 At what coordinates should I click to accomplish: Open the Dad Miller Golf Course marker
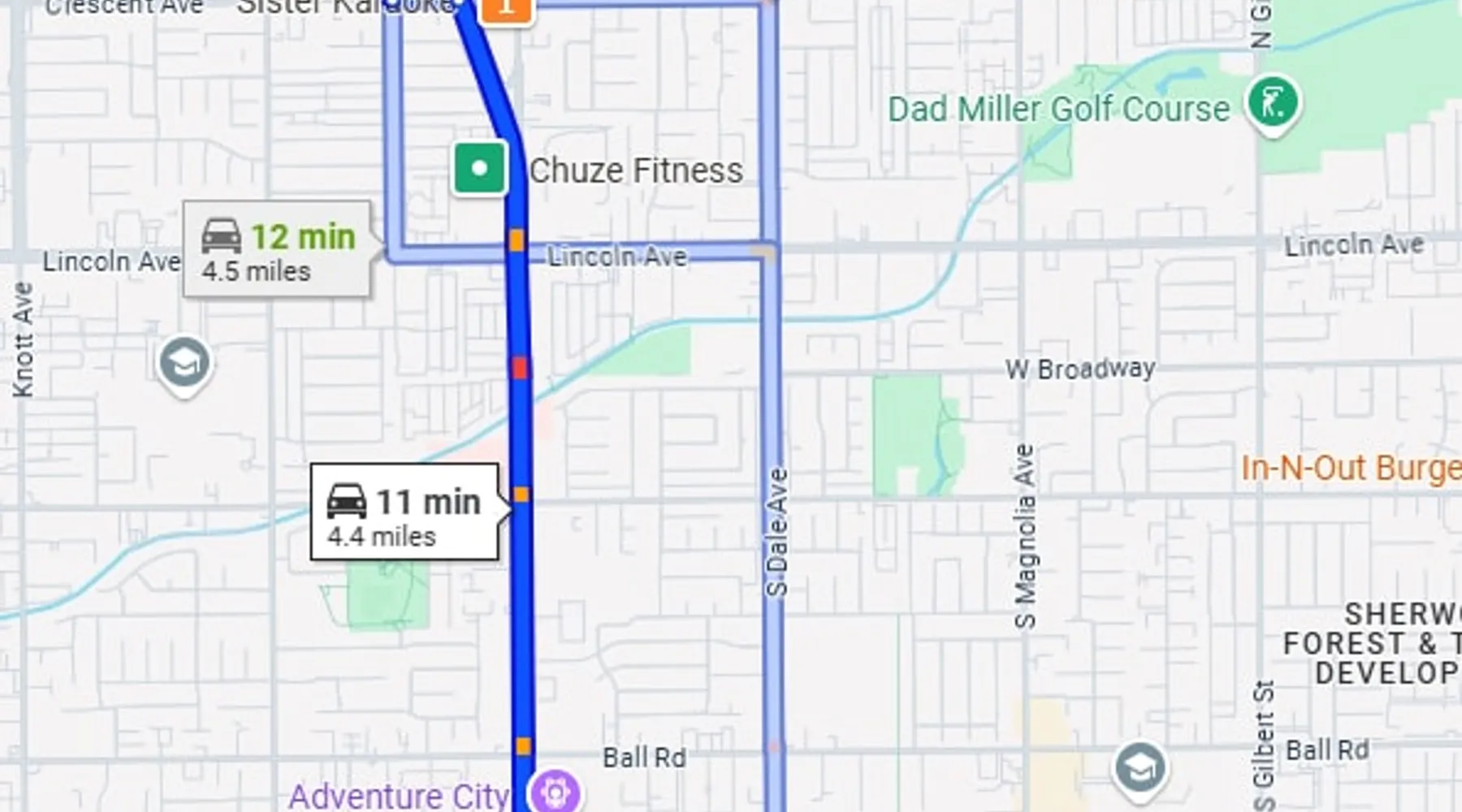[1273, 102]
